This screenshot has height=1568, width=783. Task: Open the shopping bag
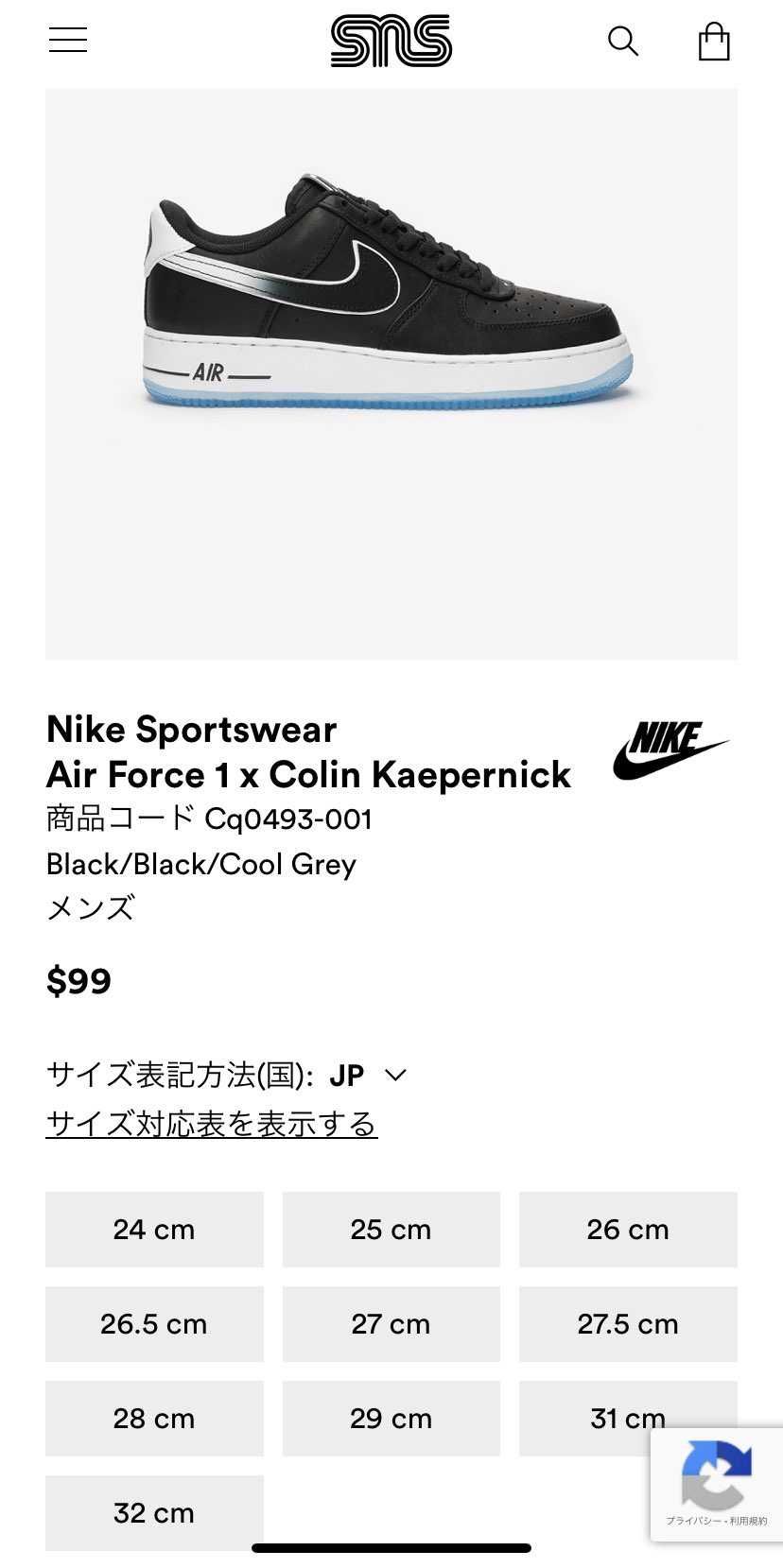[714, 42]
